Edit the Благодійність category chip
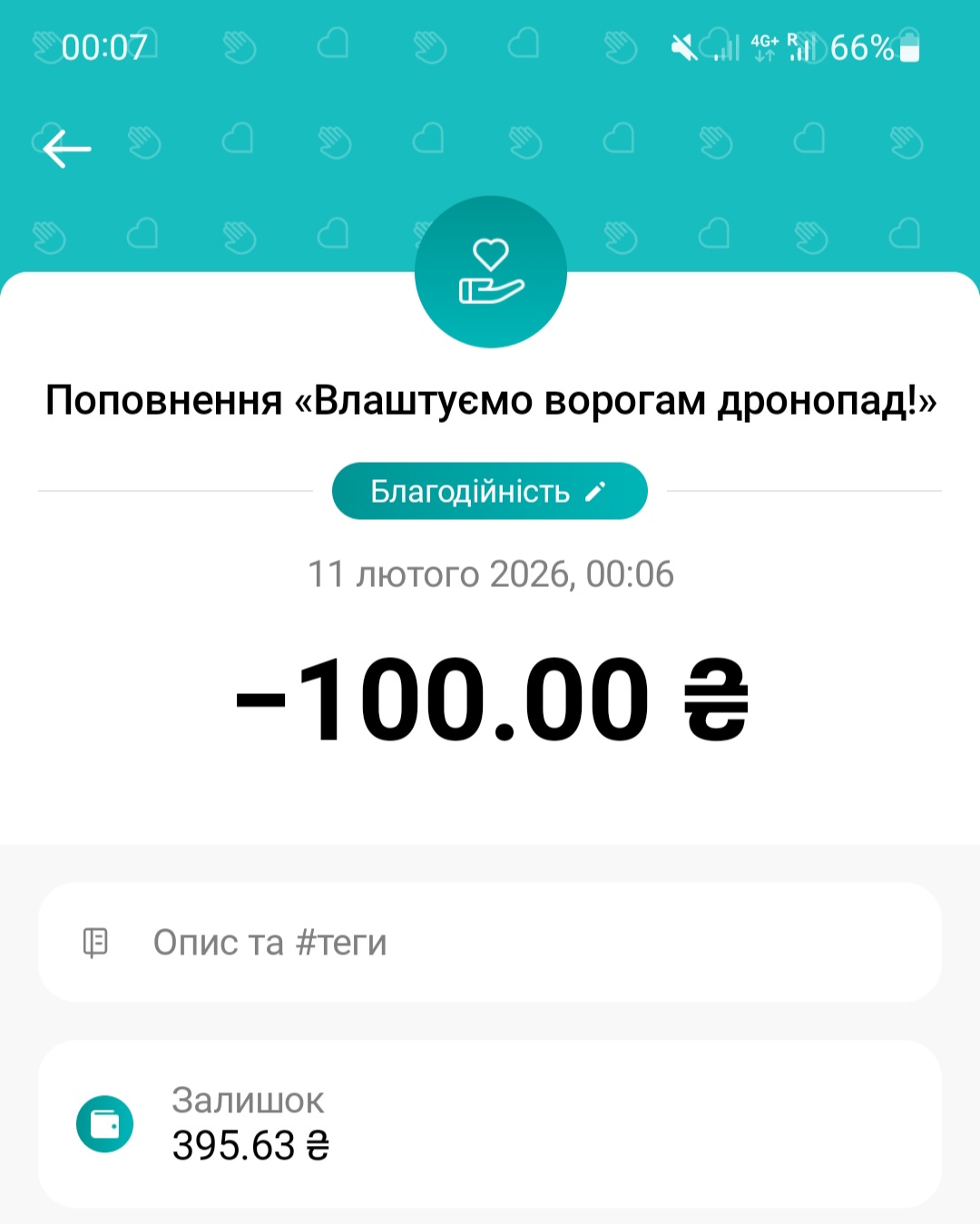The width and height of the screenshot is (980, 1224). click(489, 492)
